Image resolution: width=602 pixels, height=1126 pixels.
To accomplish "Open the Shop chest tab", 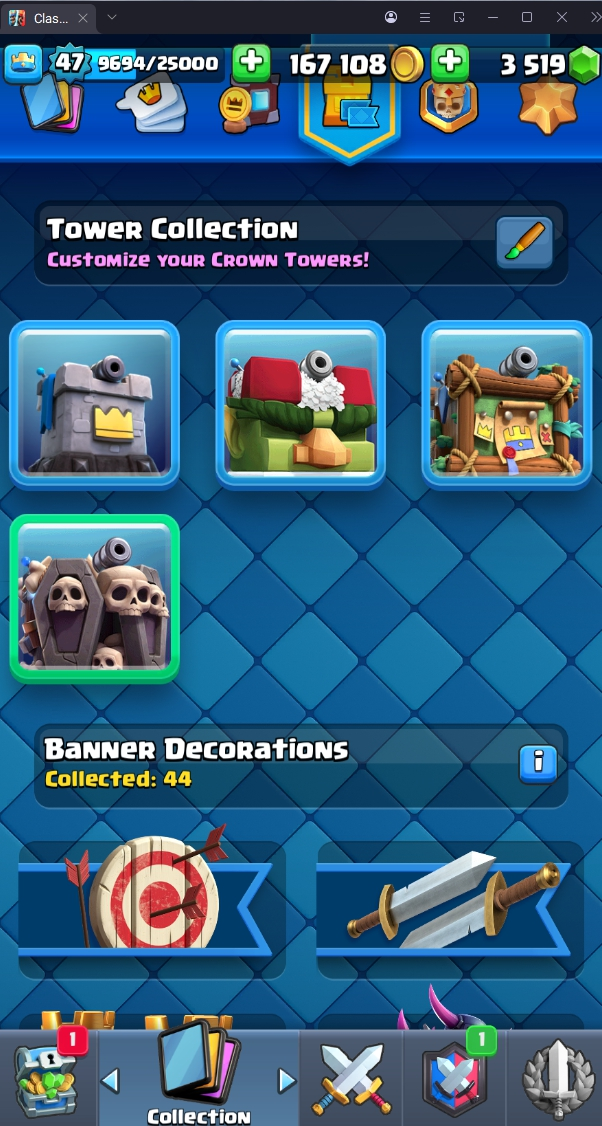I will tap(47, 1078).
